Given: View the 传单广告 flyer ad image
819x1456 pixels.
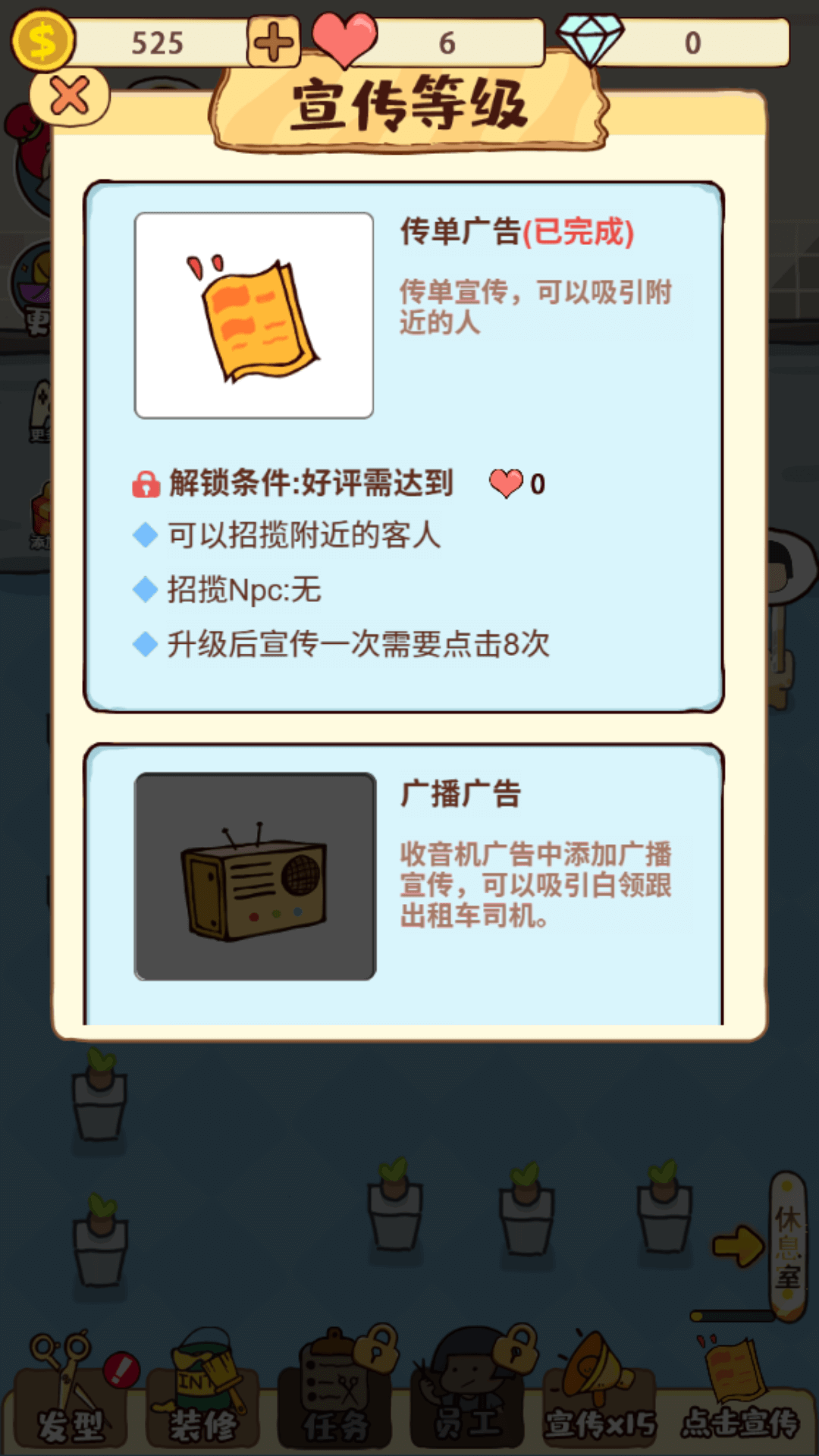Looking at the screenshot, I should pos(253,316).
